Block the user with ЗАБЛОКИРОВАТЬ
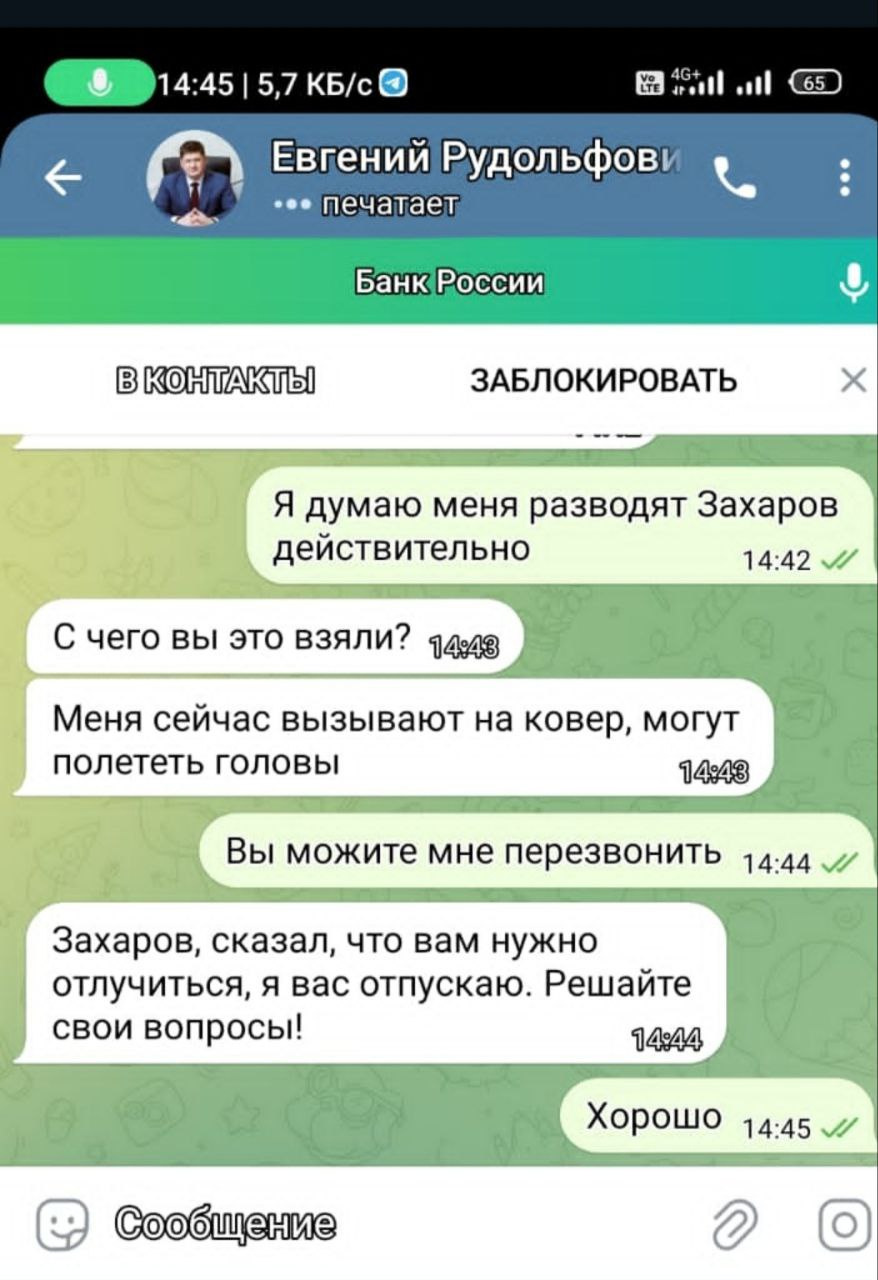Image resolution: width=878 pixels, height=1280 pixels. point(604,381)
